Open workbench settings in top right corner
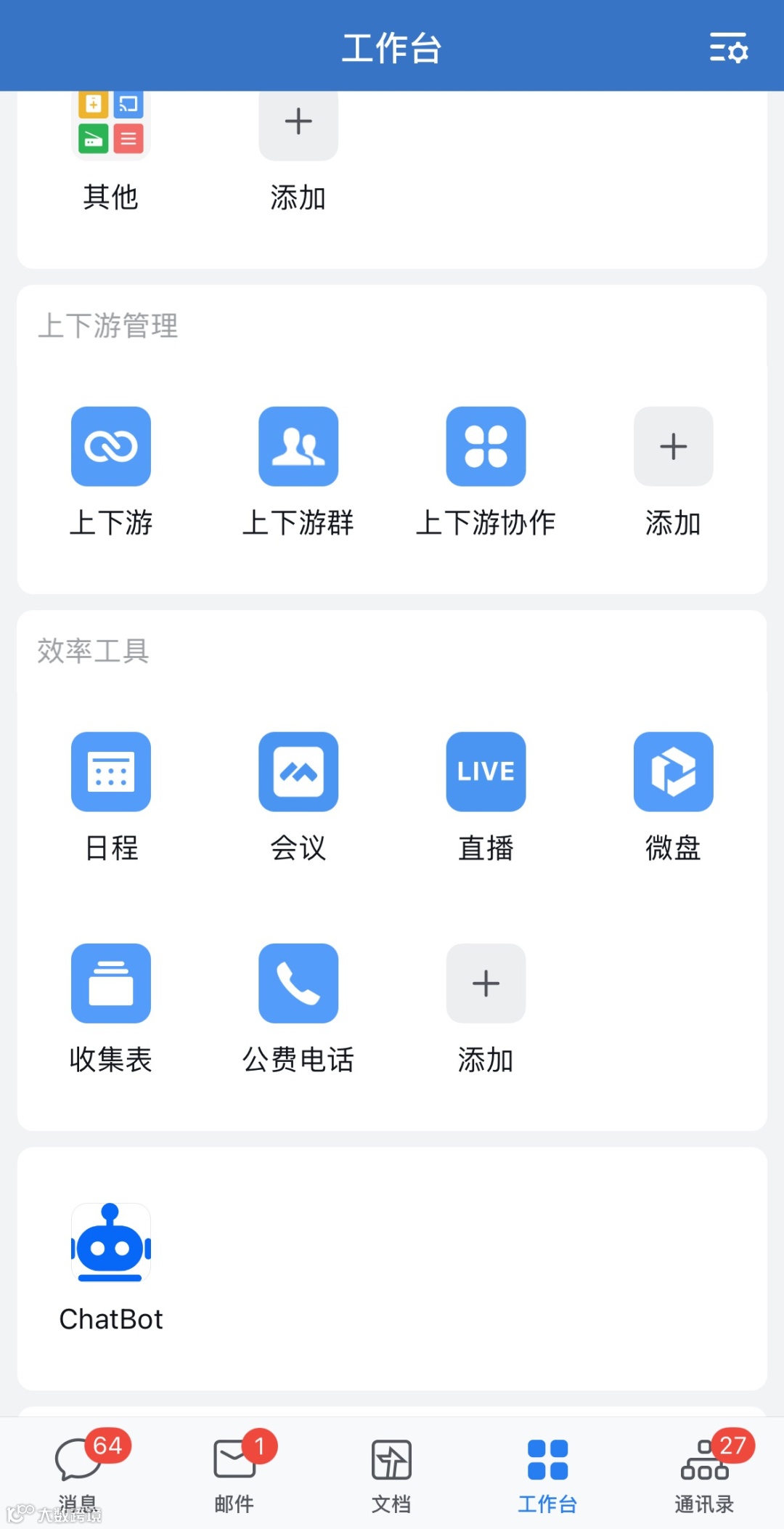Screen dimensions: 784x1529 pyautogui.click(x=730, y=49)
